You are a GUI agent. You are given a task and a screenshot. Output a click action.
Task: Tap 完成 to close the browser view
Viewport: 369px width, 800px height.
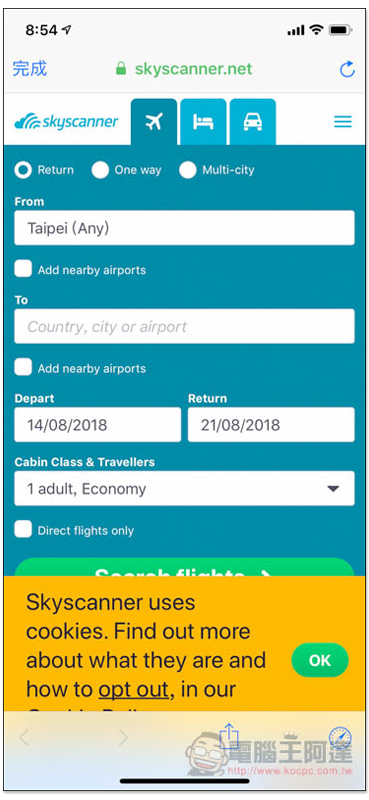click(x=30, y=68)
